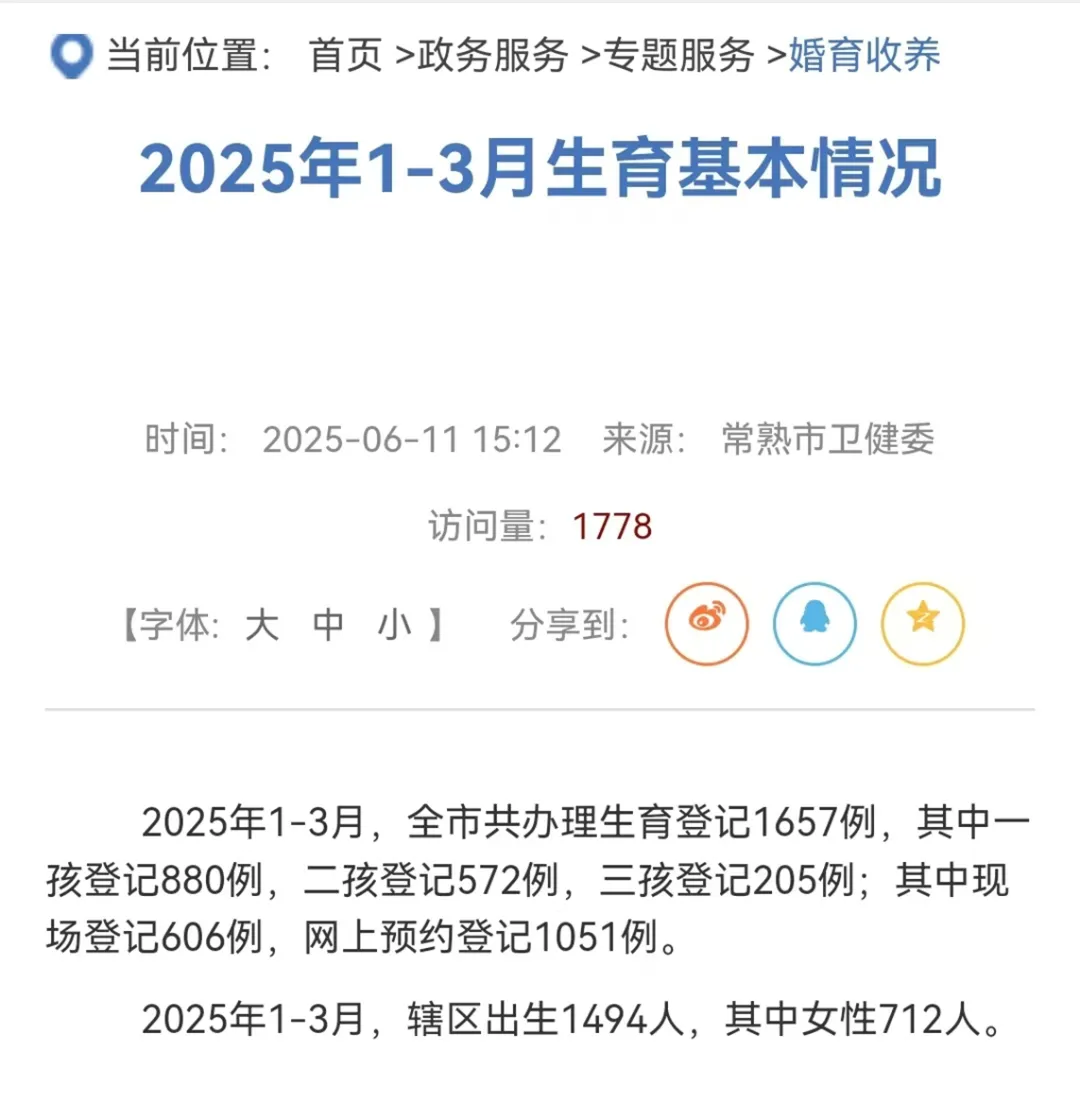The height and width of the screenshot is (1103, 1080).
Task: Open the 婚育收养 breadcrumb link
Action: [864, 55]
